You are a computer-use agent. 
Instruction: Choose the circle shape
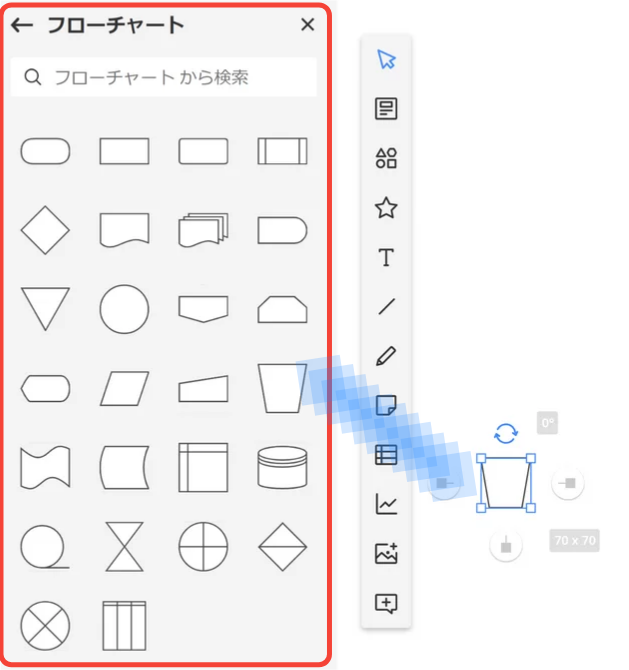(124, 308)
